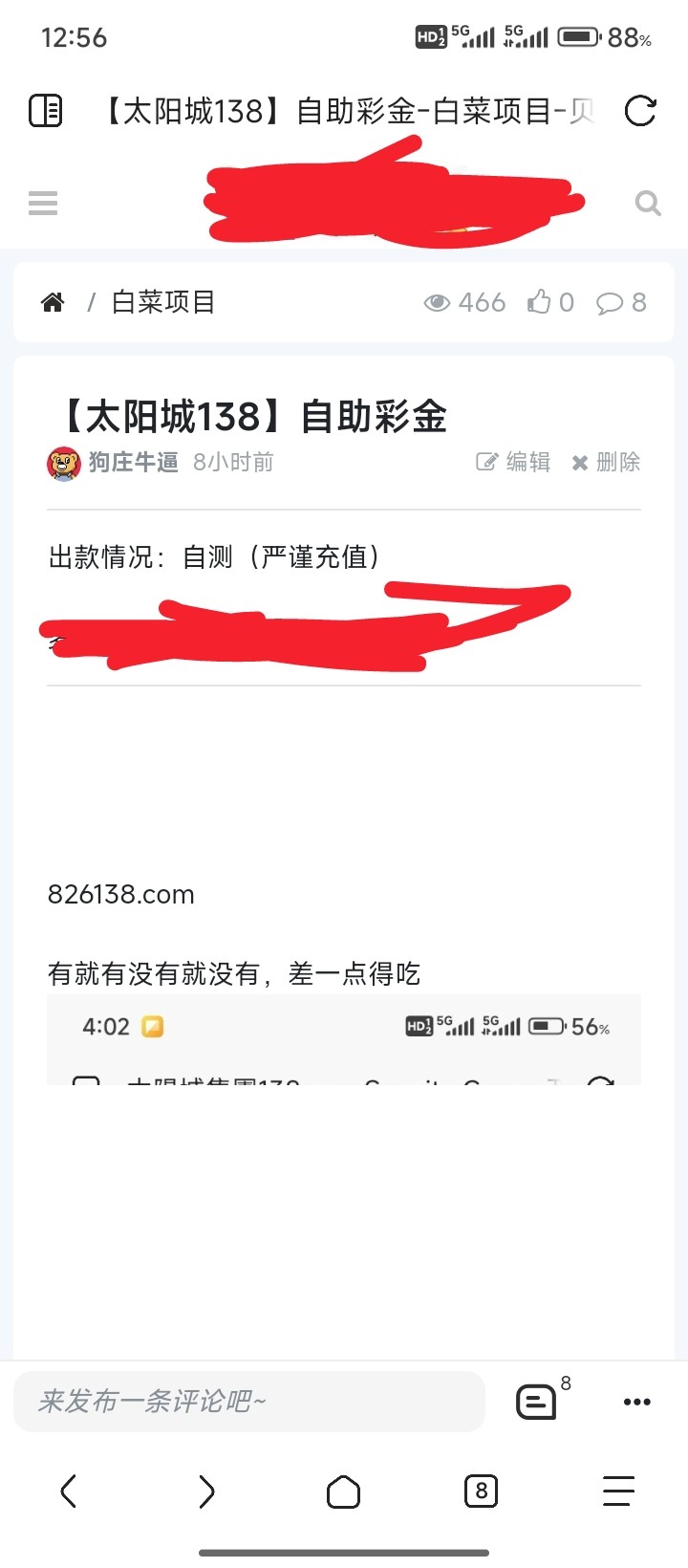Reload the current page
The width and height of the screenshot is (688, 1568).
click(x=639, y=111)
